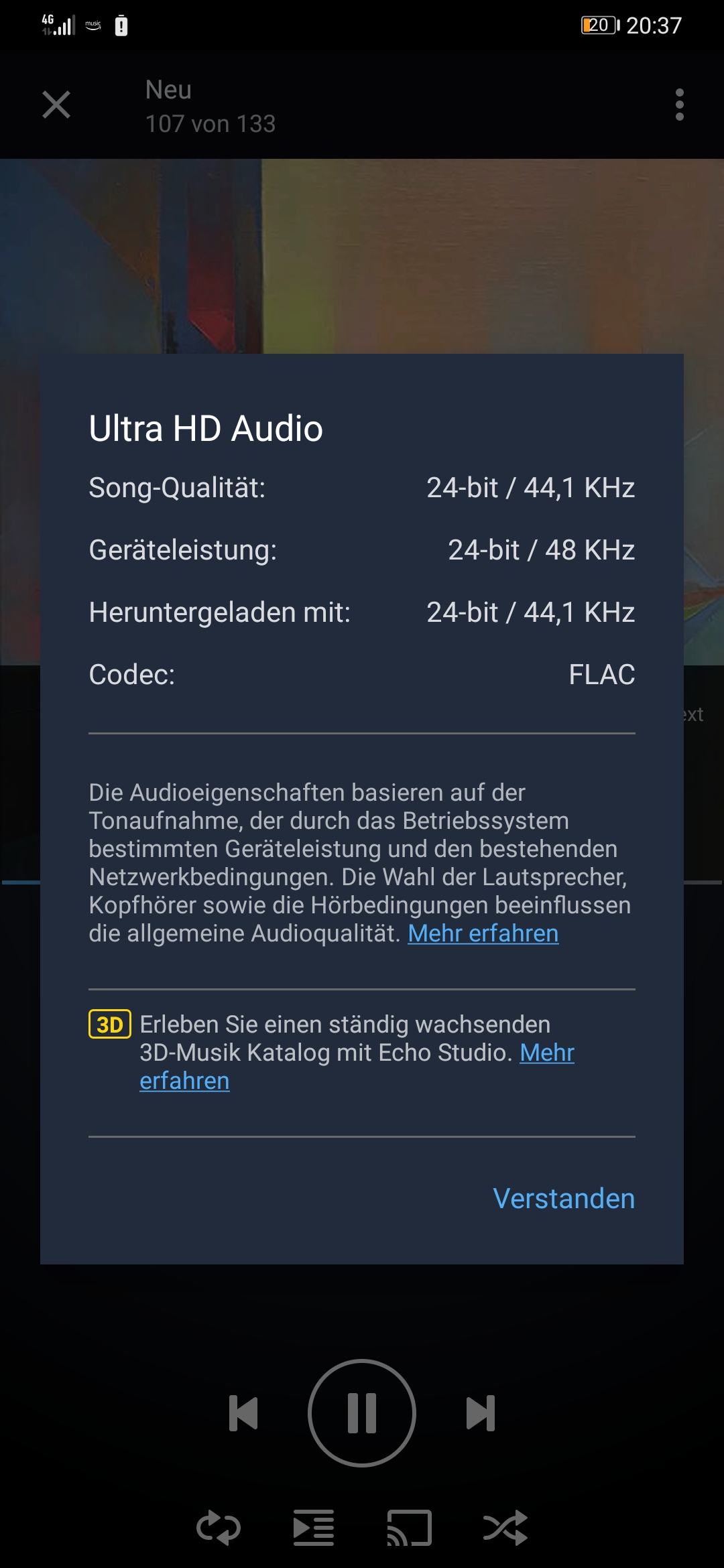Open Mehr erfahren link about Audioqualität
Screen dimensions: 724x1568
point(483,933)
